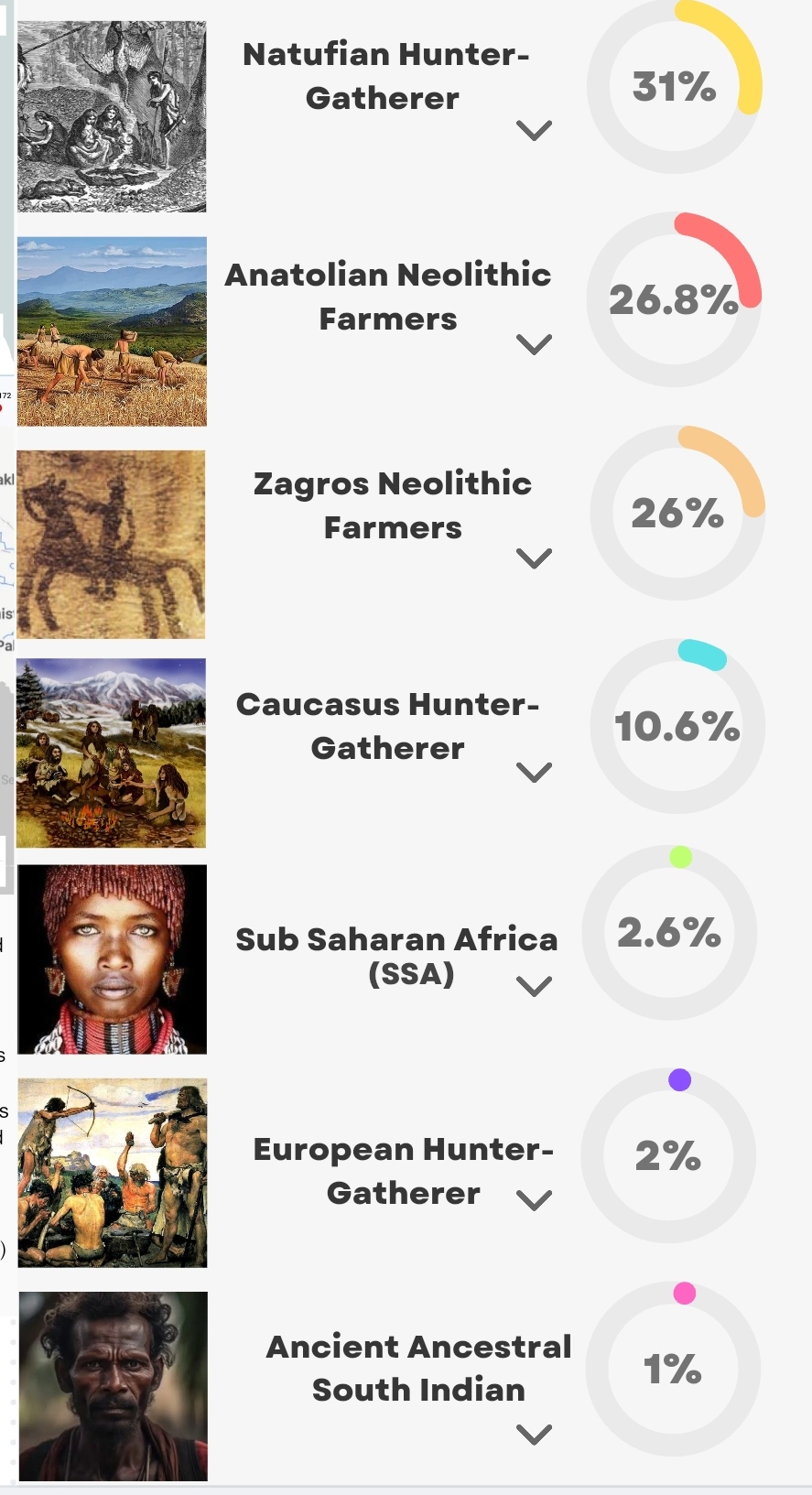Expand Ancient Ancestral South Indian details

click(x=534, y=1434)
